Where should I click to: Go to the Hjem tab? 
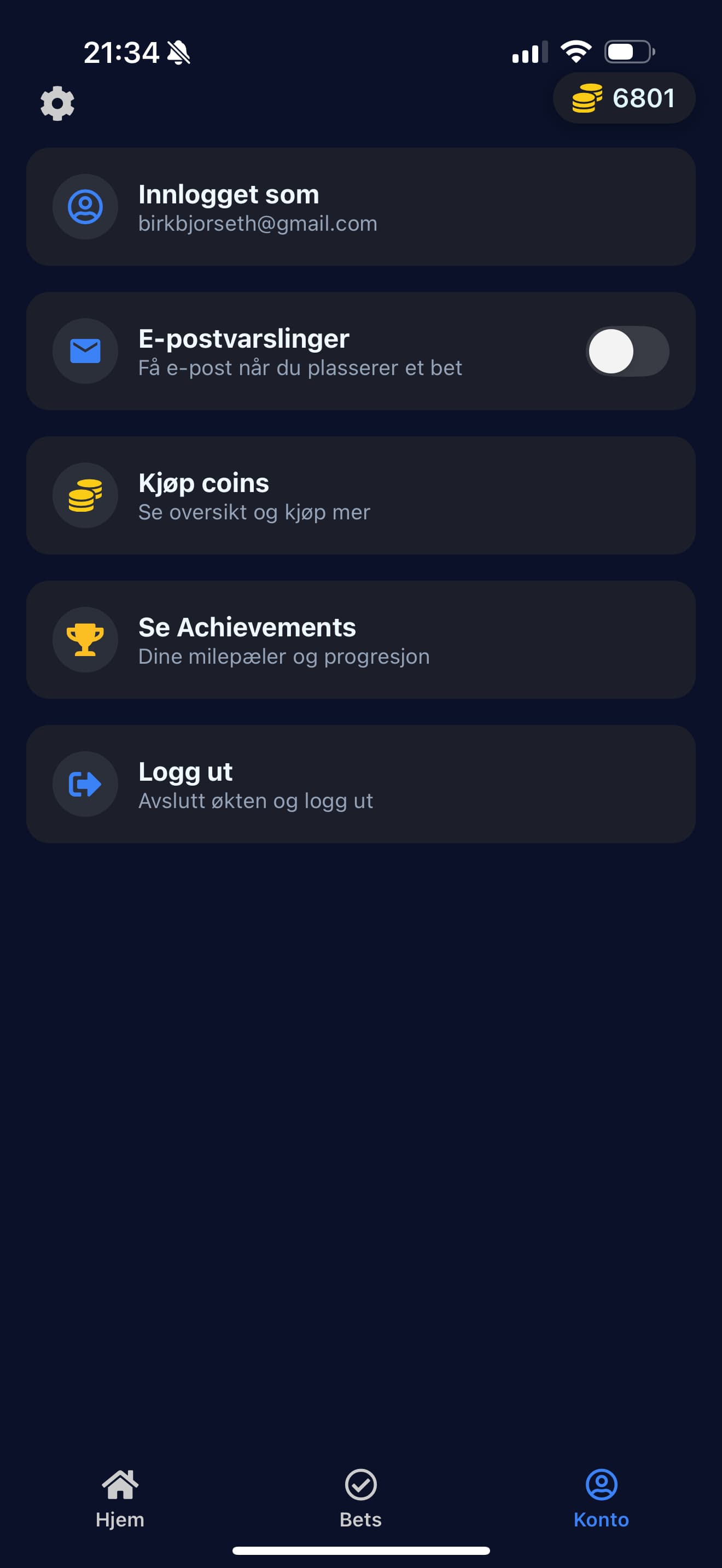[x=120, y=1499]
